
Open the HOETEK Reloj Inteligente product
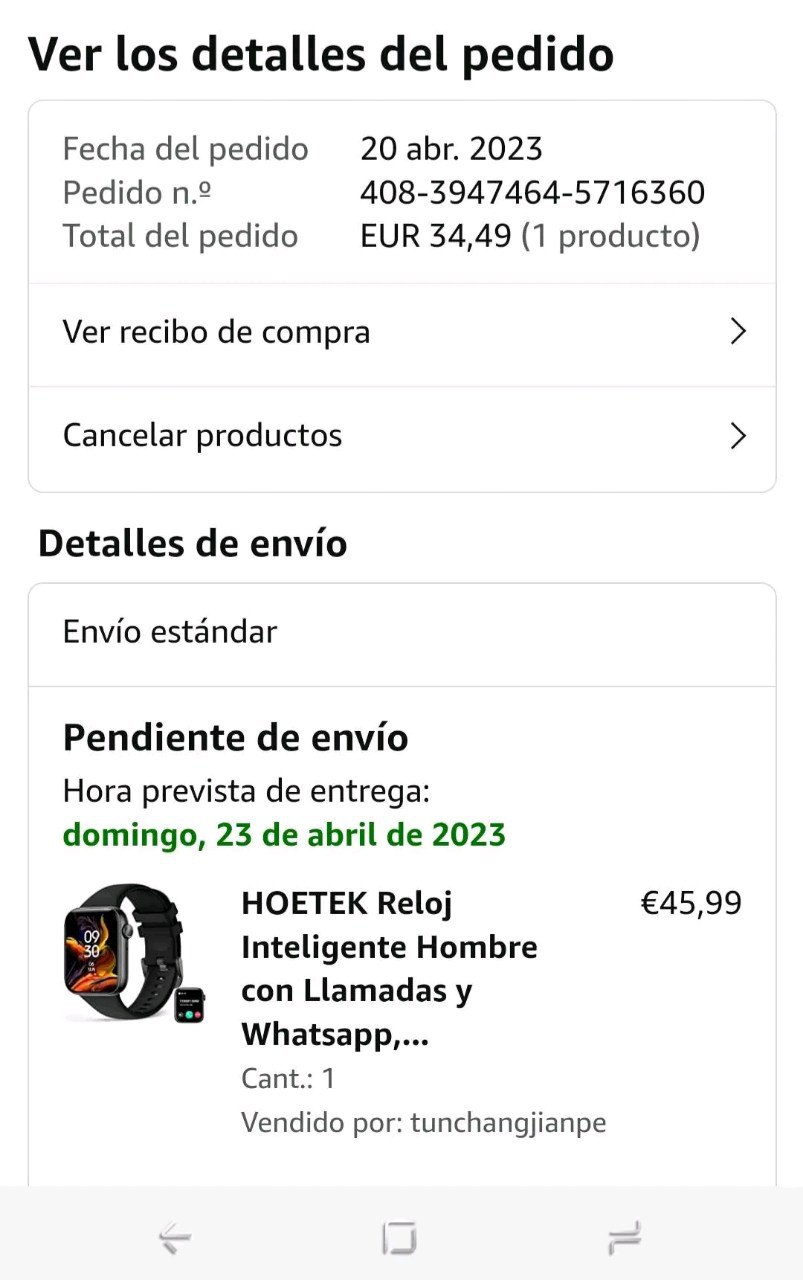click(x=389, y=969)
